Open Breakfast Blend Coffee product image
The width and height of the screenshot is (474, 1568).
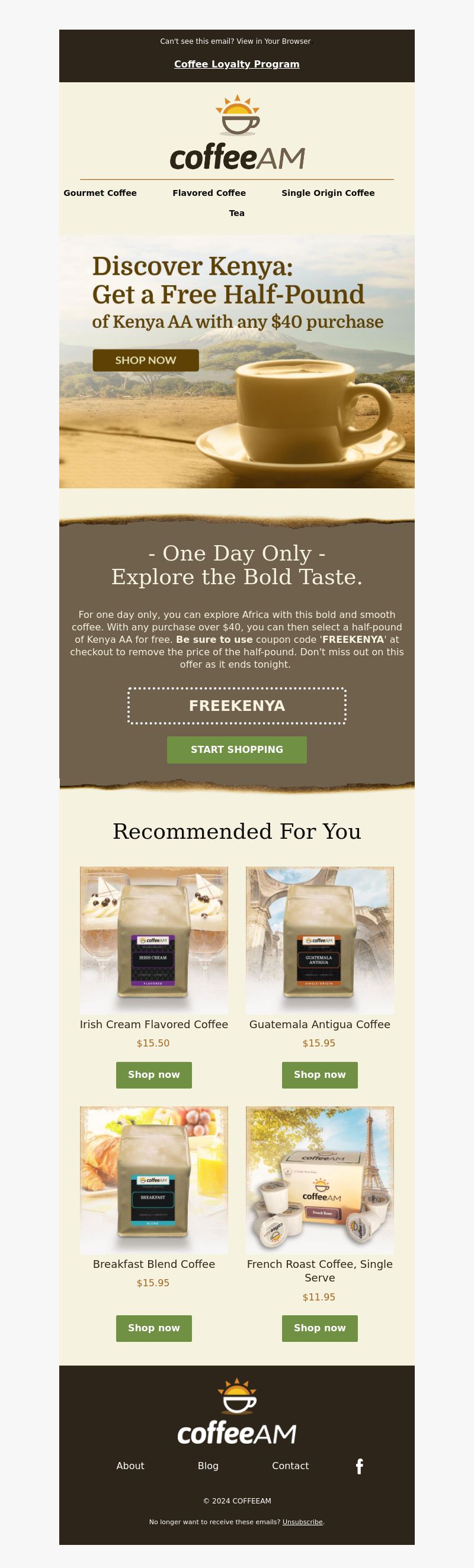(x=153, y=1180)
